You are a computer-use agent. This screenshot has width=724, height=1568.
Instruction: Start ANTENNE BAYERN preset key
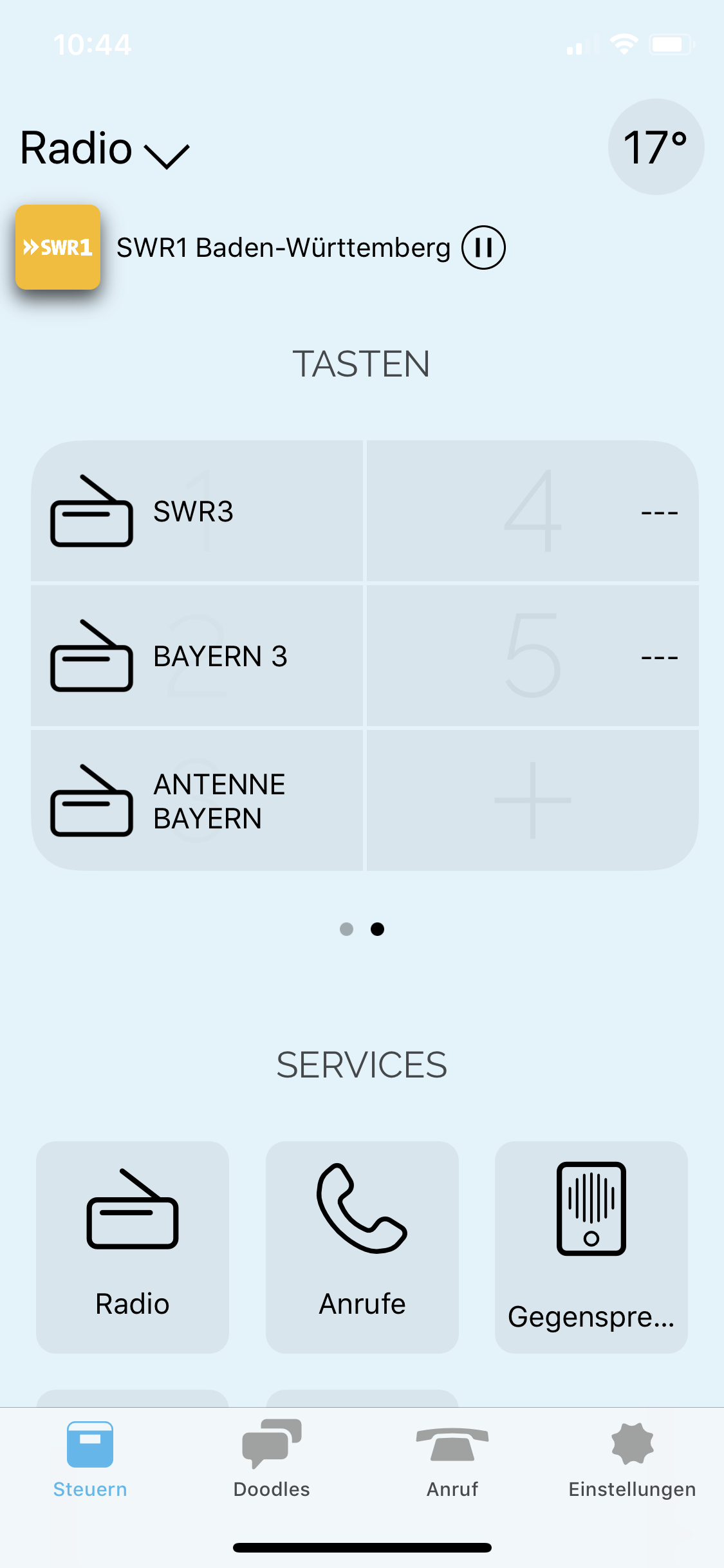[x=197, y=801]
